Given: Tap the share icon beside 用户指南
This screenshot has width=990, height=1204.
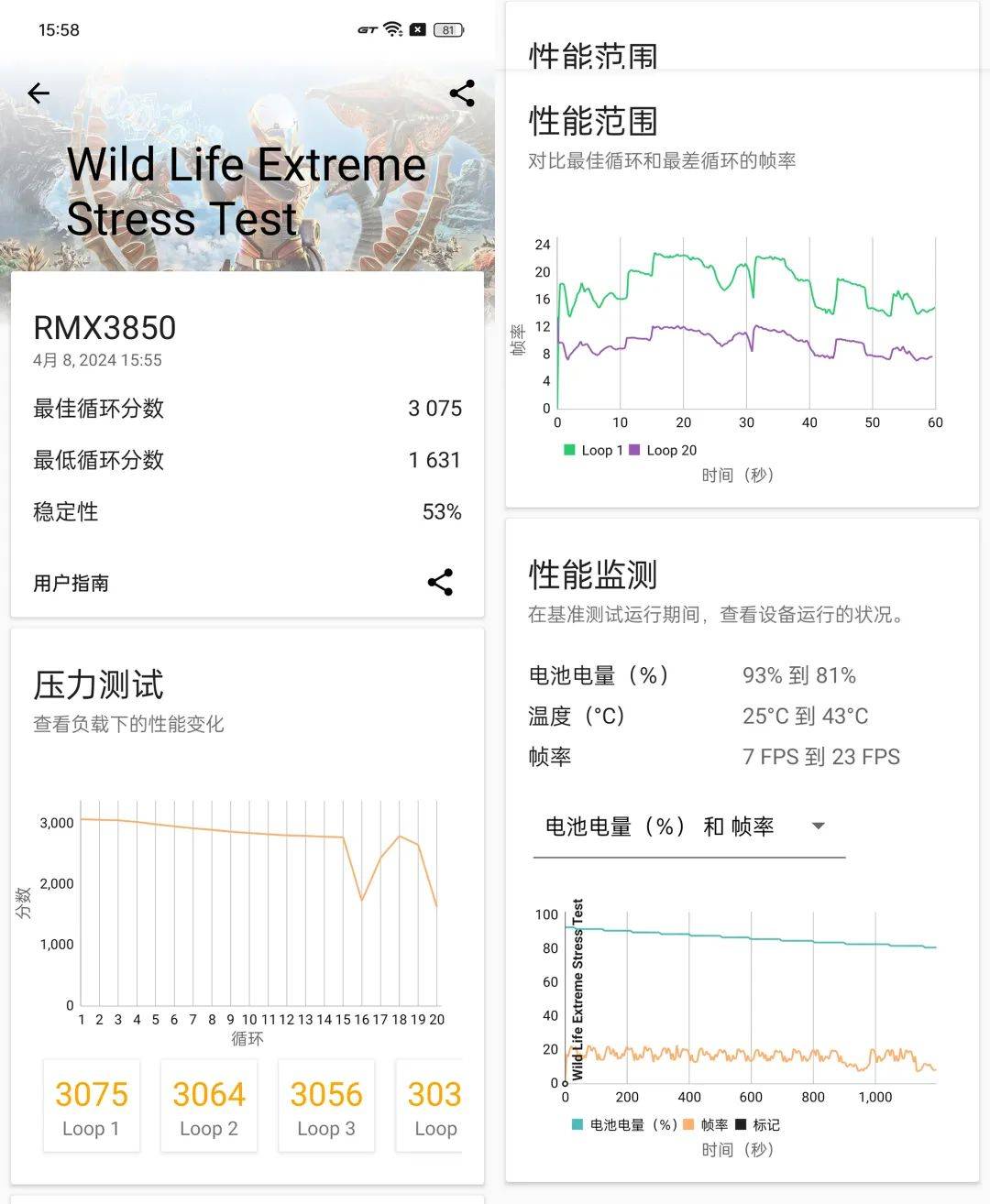Looking at the screenshot, I should 440,581.
